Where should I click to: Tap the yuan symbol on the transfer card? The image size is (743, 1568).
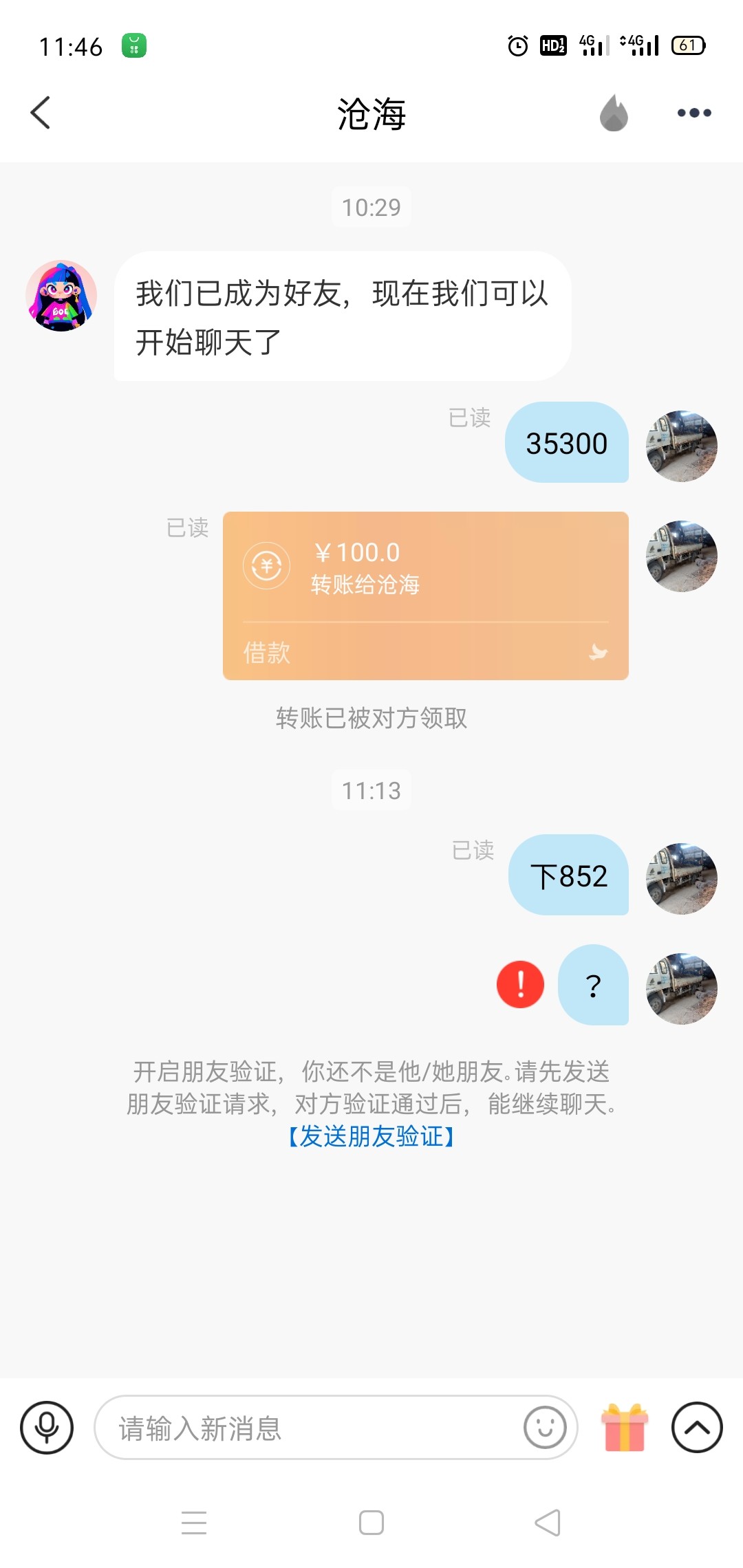pyautogui.click(x=266, y=566)
